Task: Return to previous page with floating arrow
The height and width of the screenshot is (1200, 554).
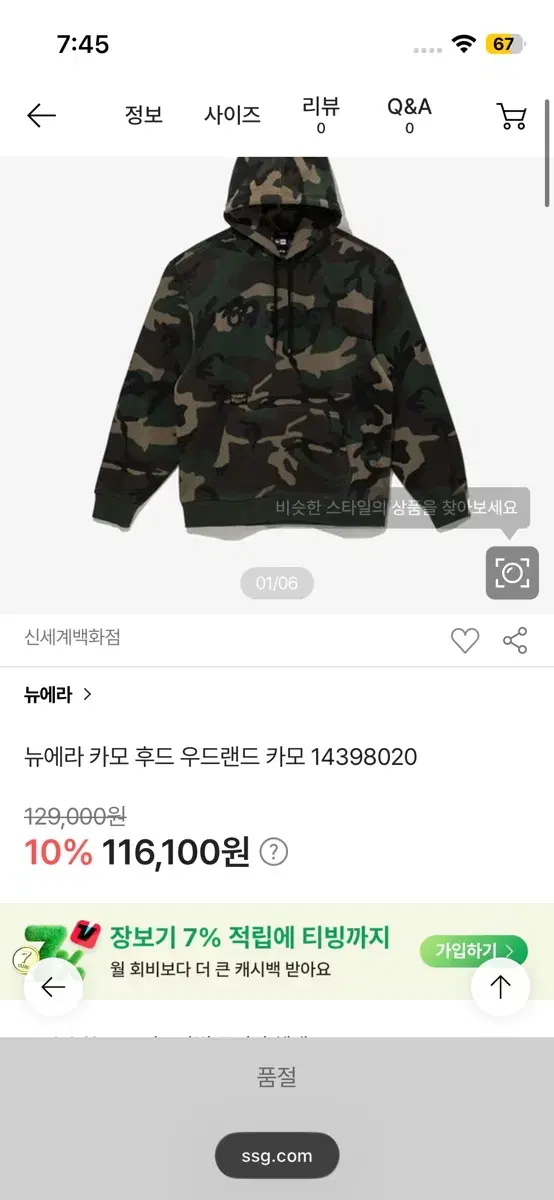Action: click(x=53, y=987)
